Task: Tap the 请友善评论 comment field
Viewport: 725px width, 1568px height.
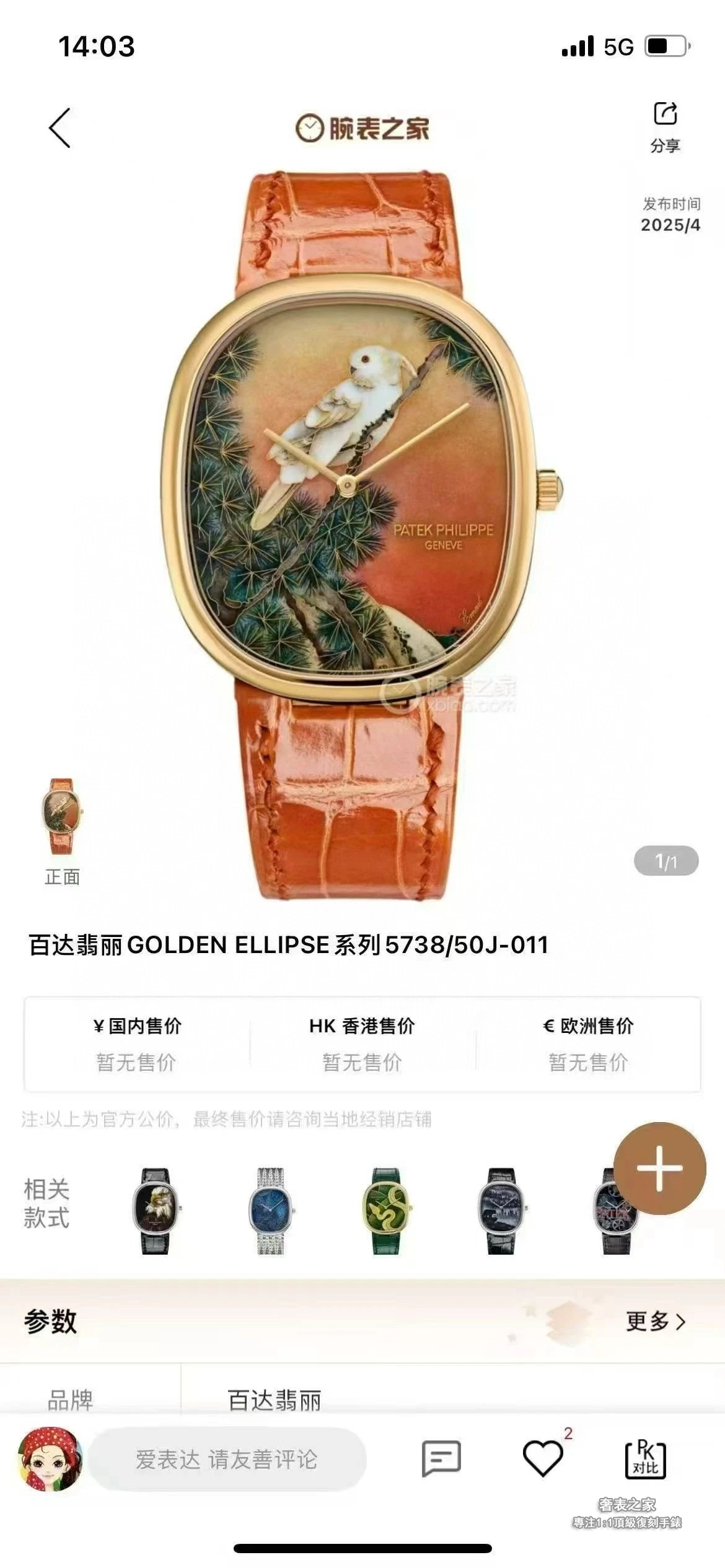Action: coord(227,1459)
